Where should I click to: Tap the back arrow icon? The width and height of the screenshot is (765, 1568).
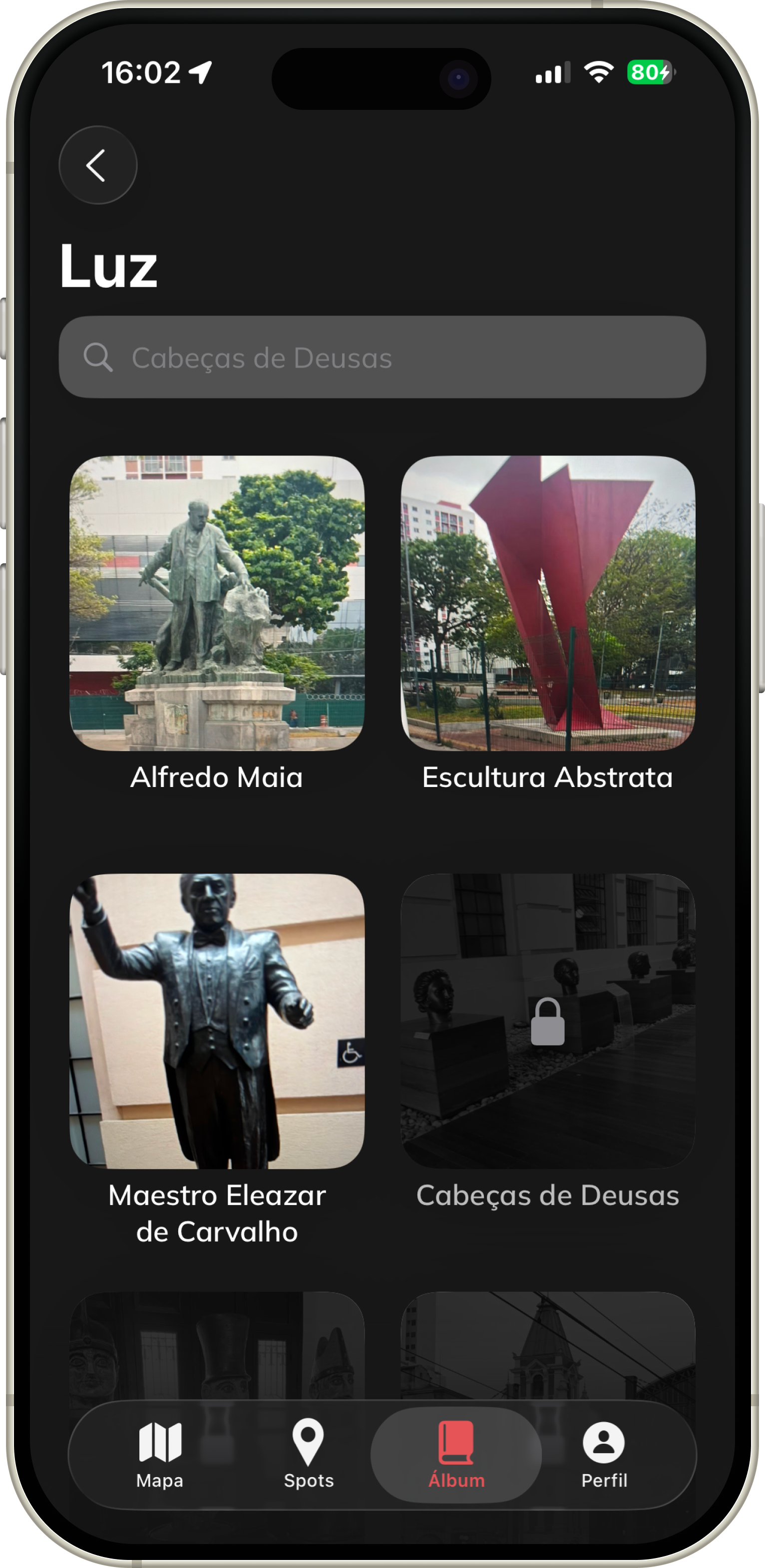pos(97,165)
